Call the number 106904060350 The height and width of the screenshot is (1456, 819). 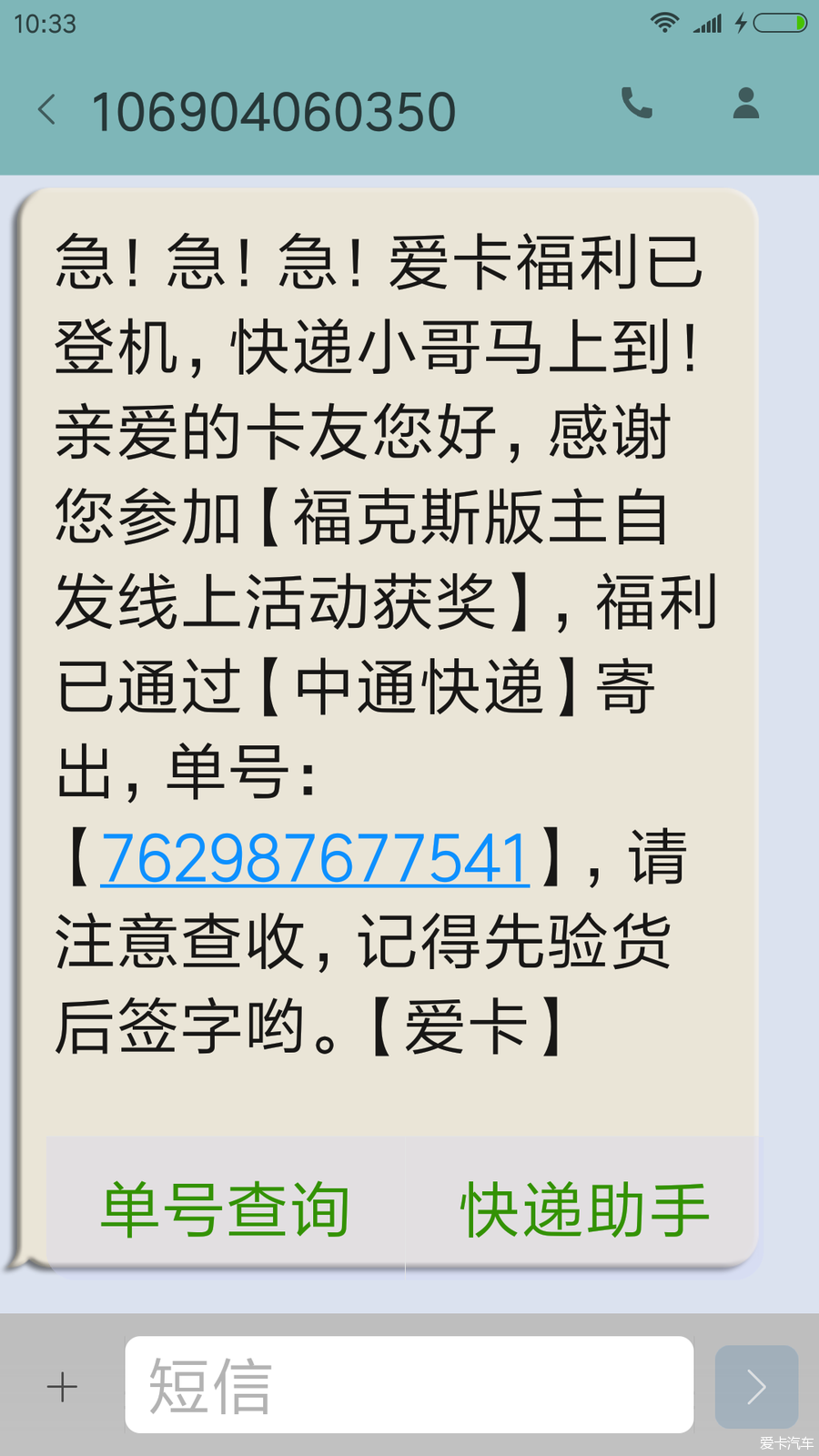point(637,104)
